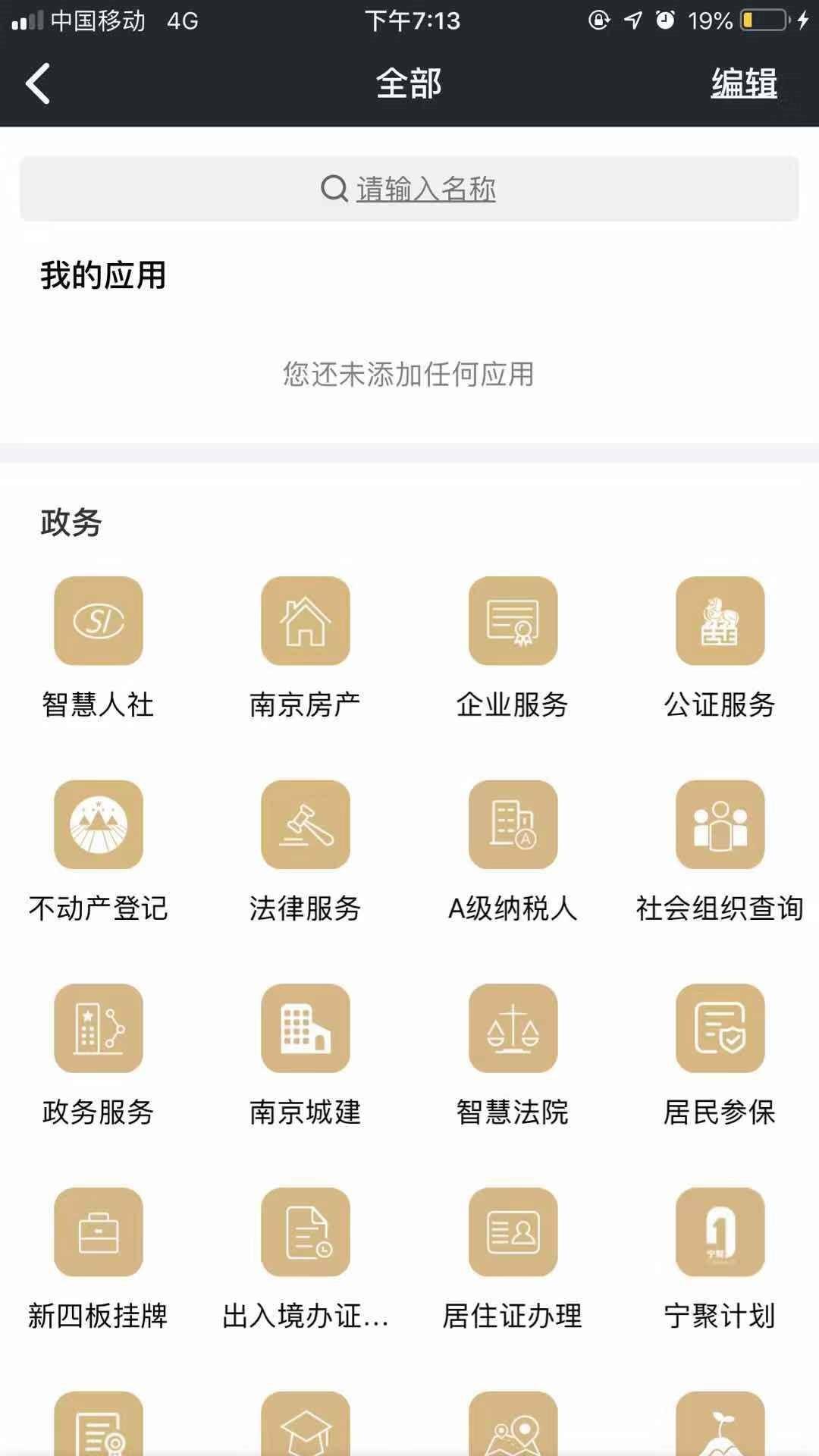Open the 智慧人社 service icon
819x1456 pixels.
pos(96,620)
